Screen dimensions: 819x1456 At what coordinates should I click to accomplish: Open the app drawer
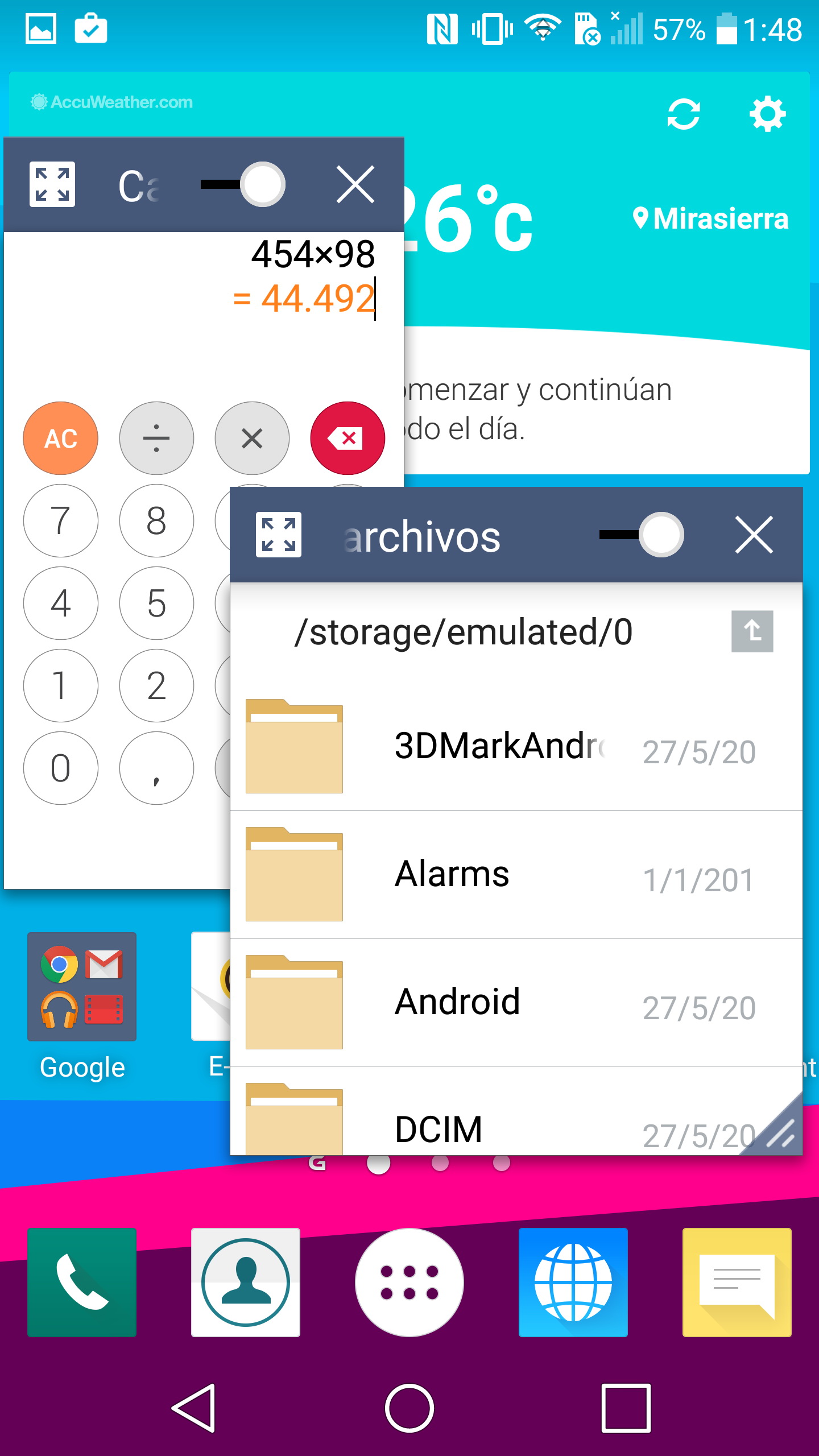point(409,1283)
